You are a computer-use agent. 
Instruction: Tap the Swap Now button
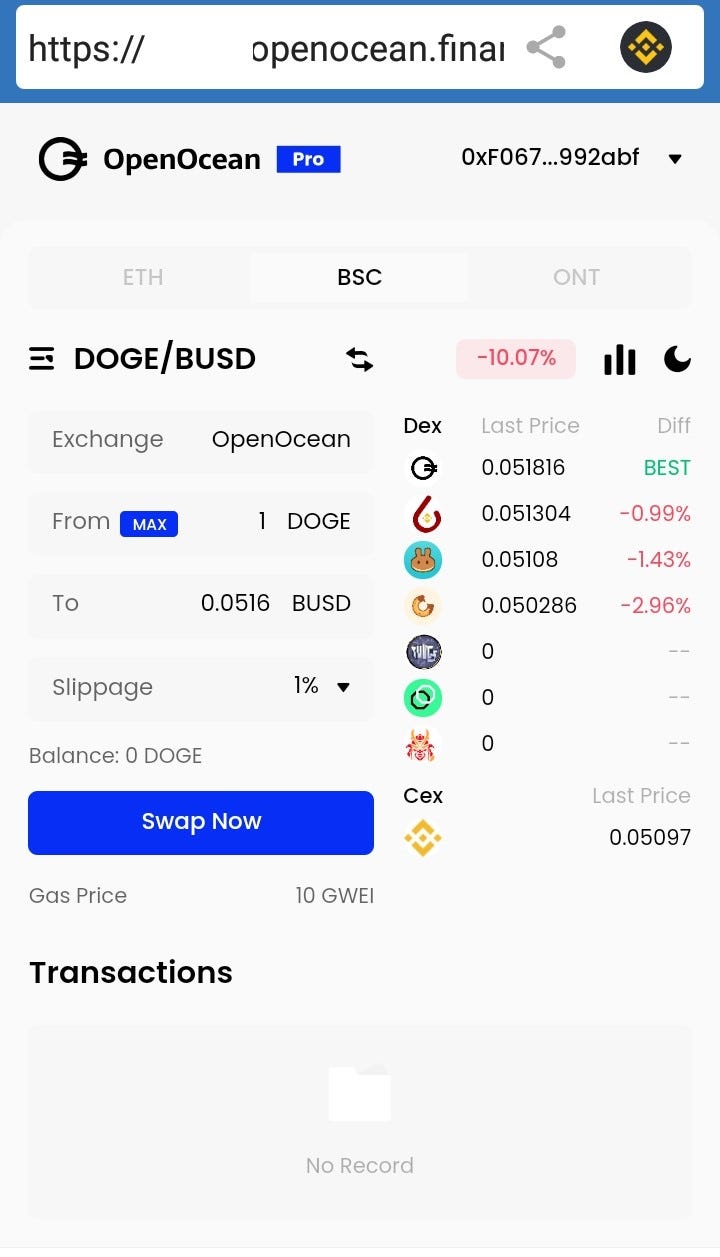coord(201,822)
